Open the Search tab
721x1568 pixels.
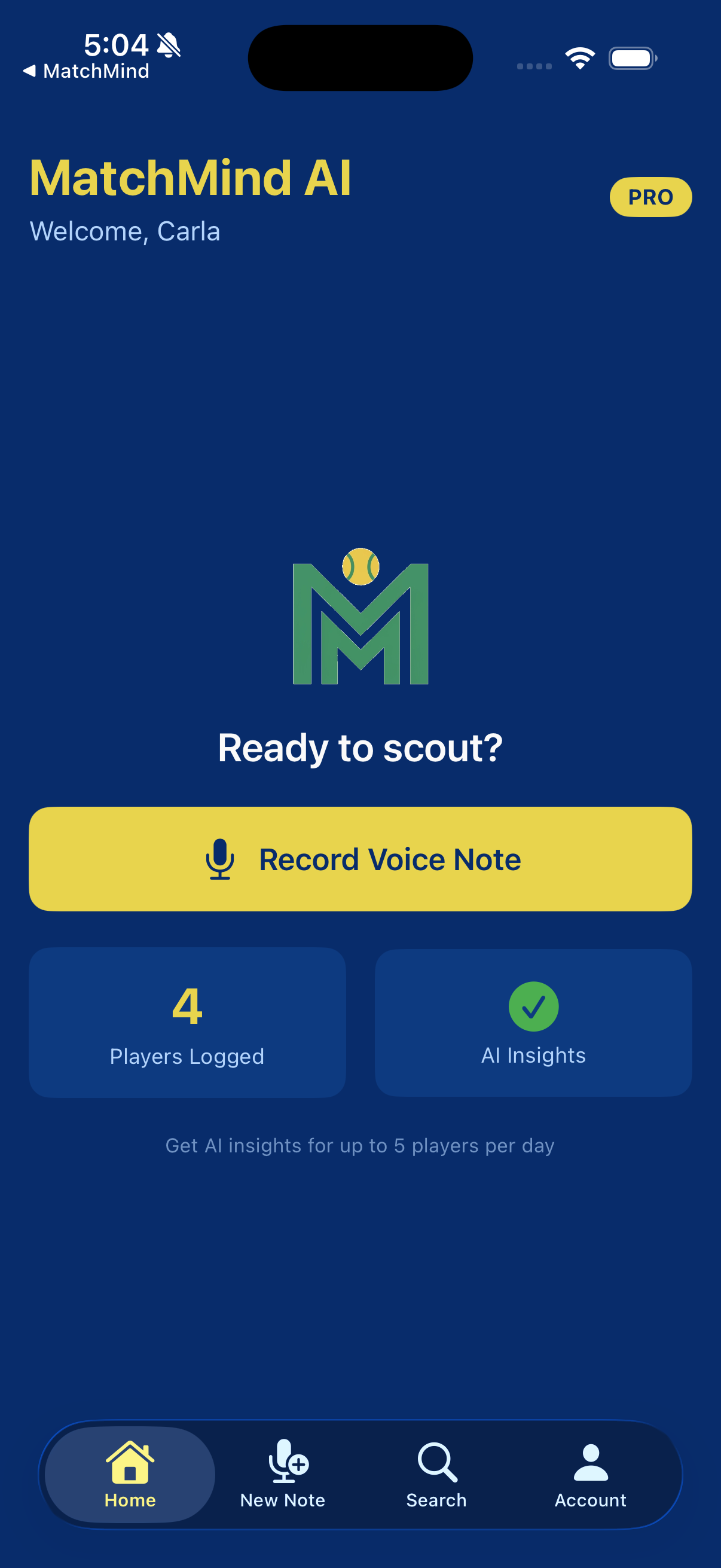tap(437, 1474)
